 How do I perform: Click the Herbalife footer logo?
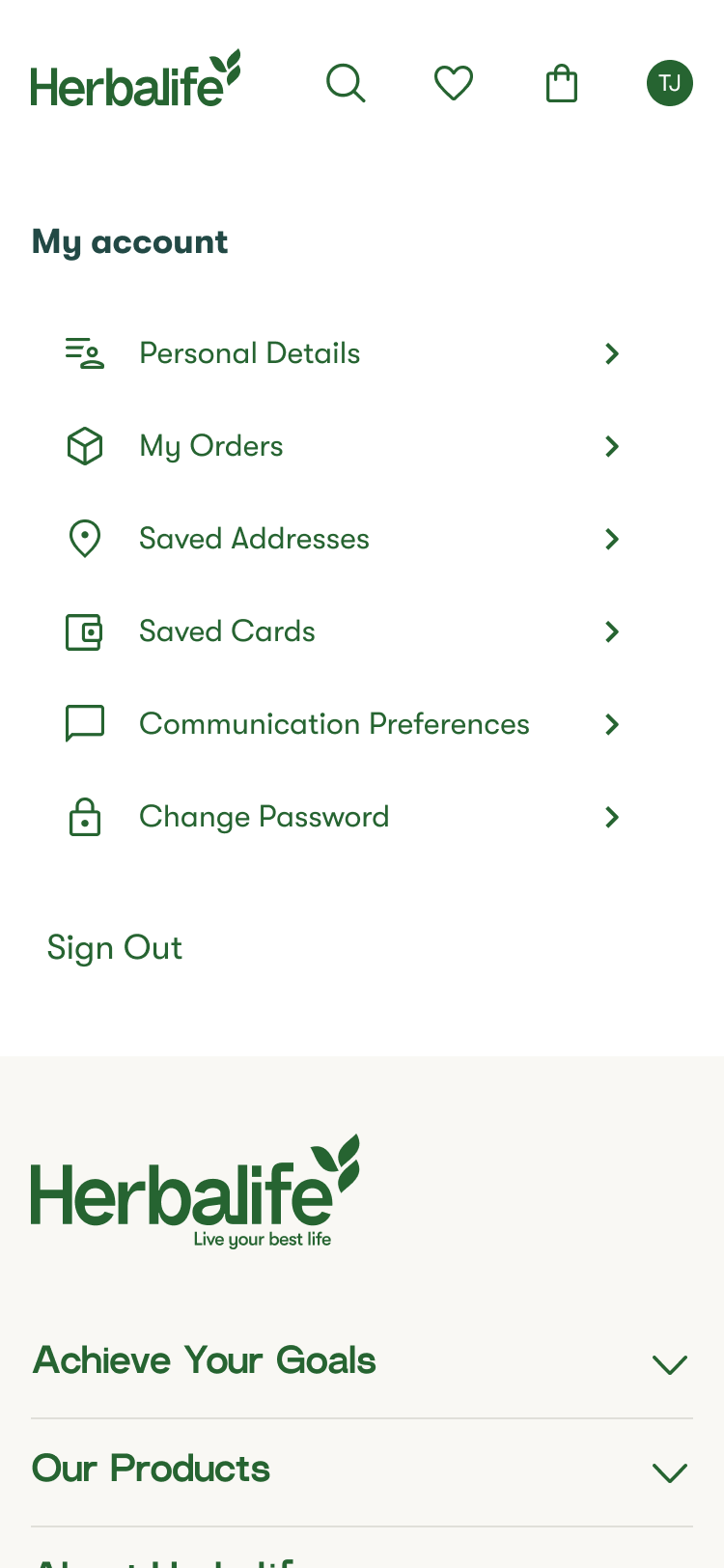(x=193, y=1190)
